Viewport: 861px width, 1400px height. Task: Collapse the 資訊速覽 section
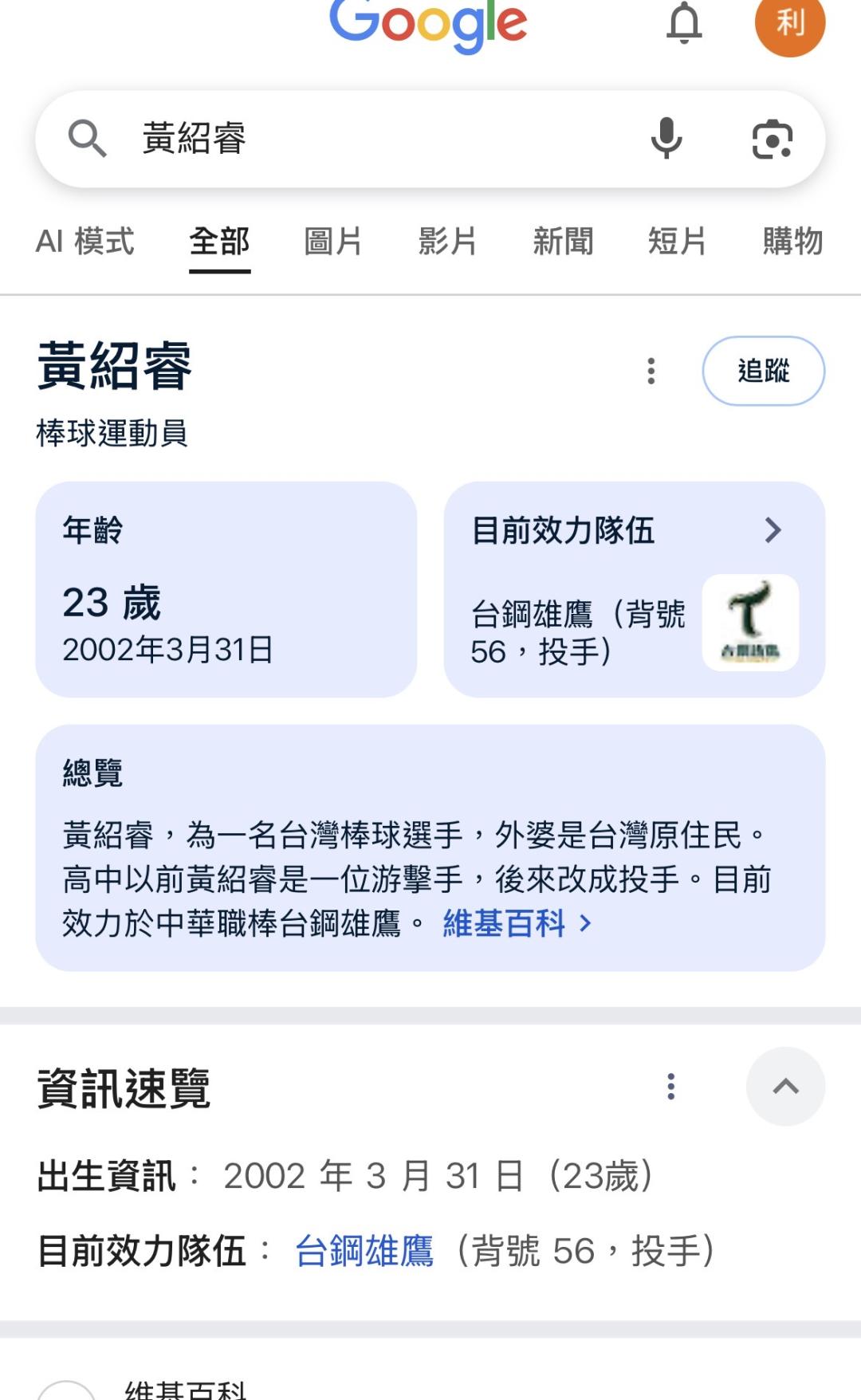pos(785,1087)
